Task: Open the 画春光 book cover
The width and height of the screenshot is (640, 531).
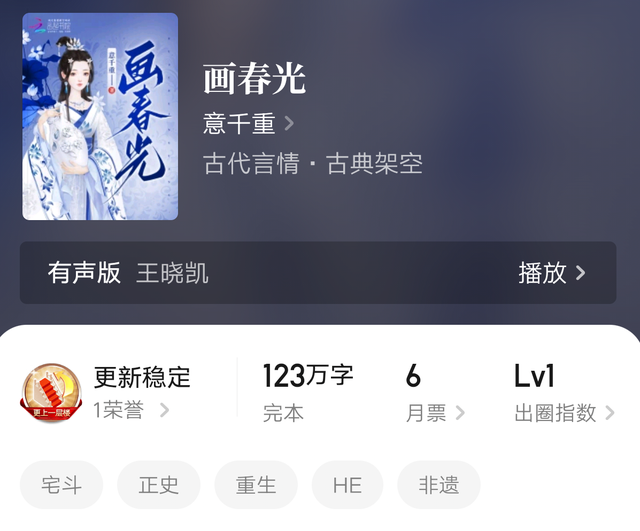Action: click(100, 116)
